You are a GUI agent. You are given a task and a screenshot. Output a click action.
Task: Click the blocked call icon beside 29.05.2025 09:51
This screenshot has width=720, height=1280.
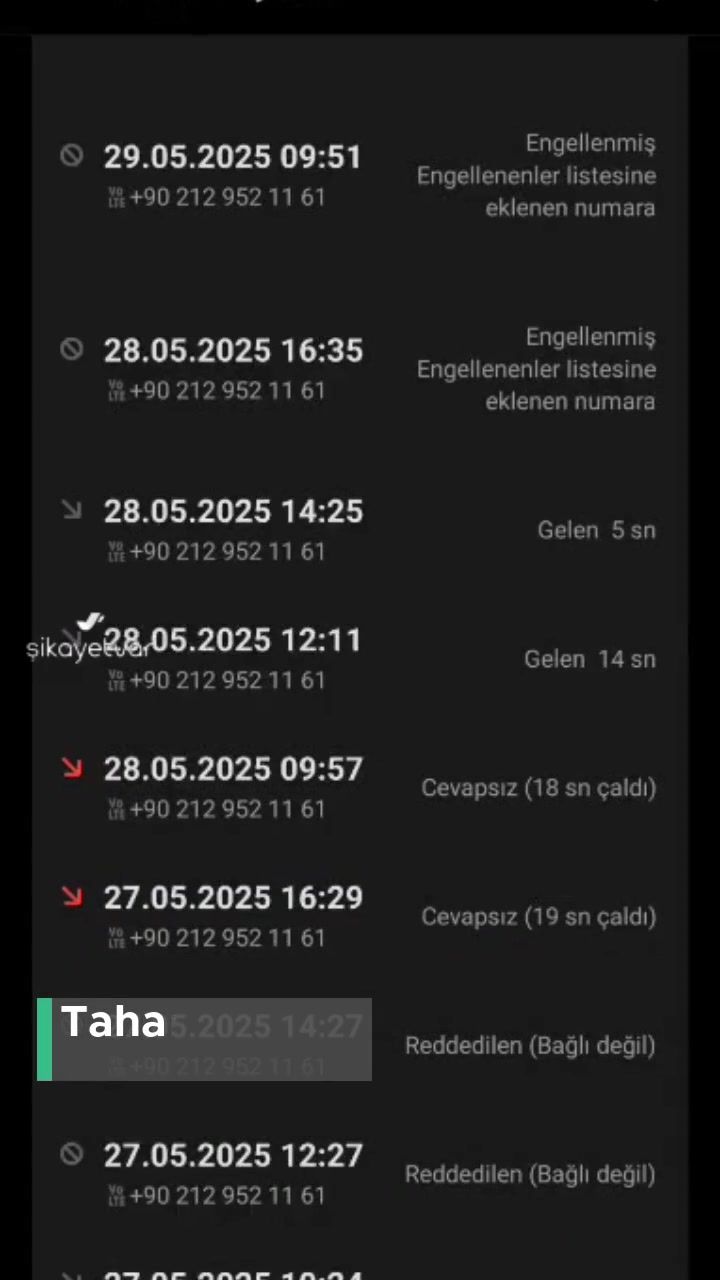tap(70, 155)
